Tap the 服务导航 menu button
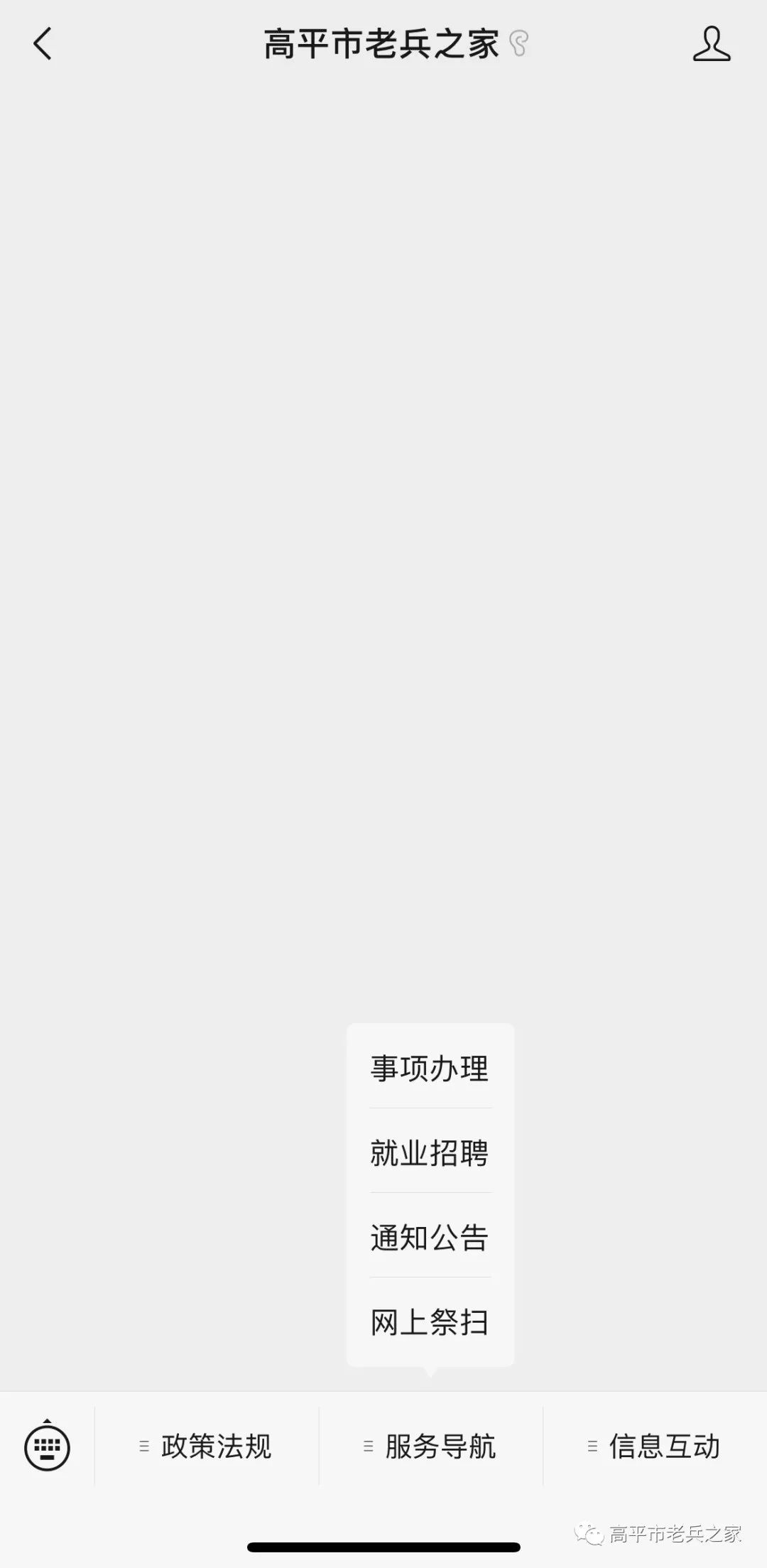Image resolution: width=767 pixels, height=1568 pixels. (x=430, y=1447)
